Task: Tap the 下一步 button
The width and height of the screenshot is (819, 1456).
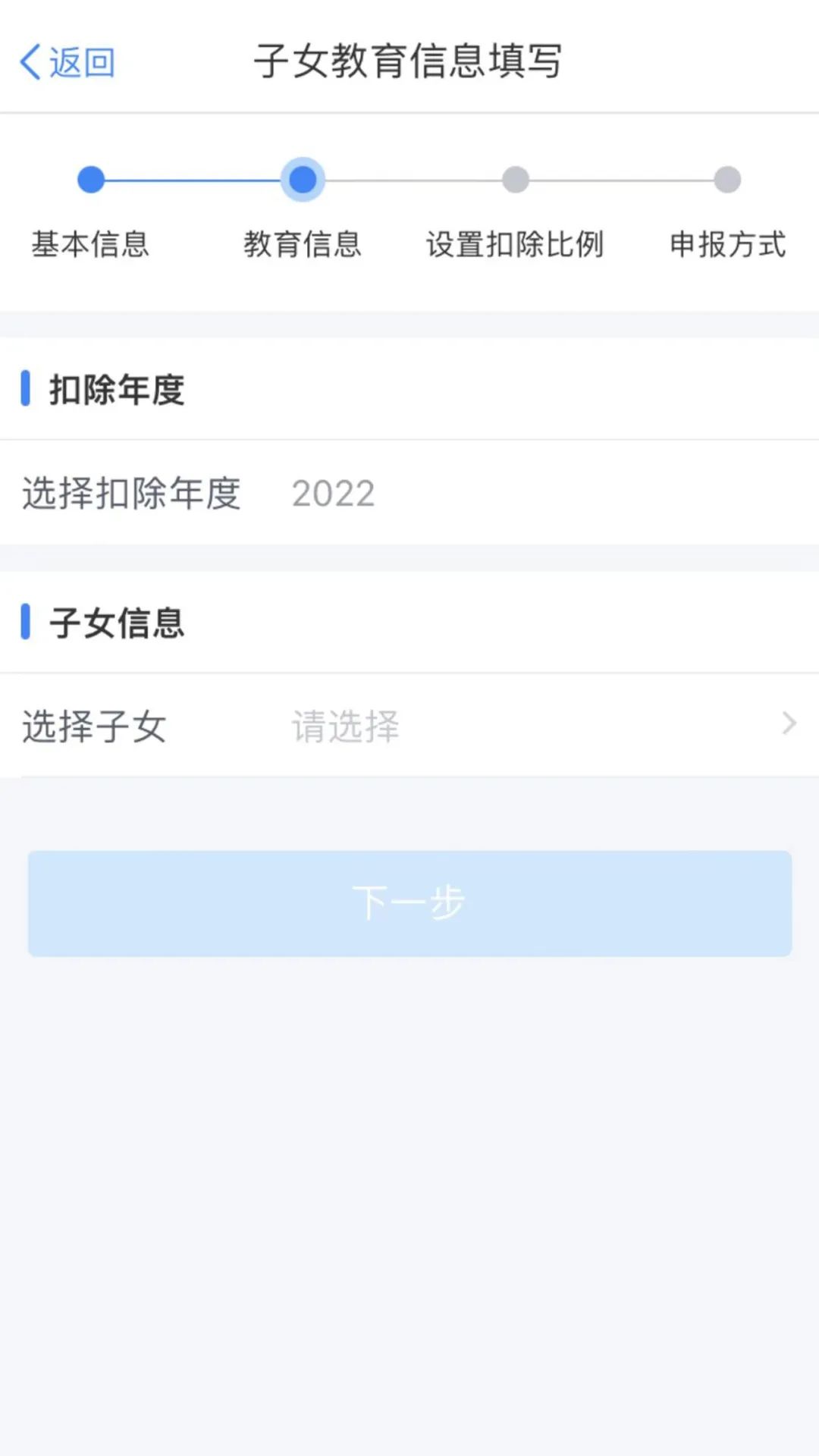Action: (x=409, y=903)
